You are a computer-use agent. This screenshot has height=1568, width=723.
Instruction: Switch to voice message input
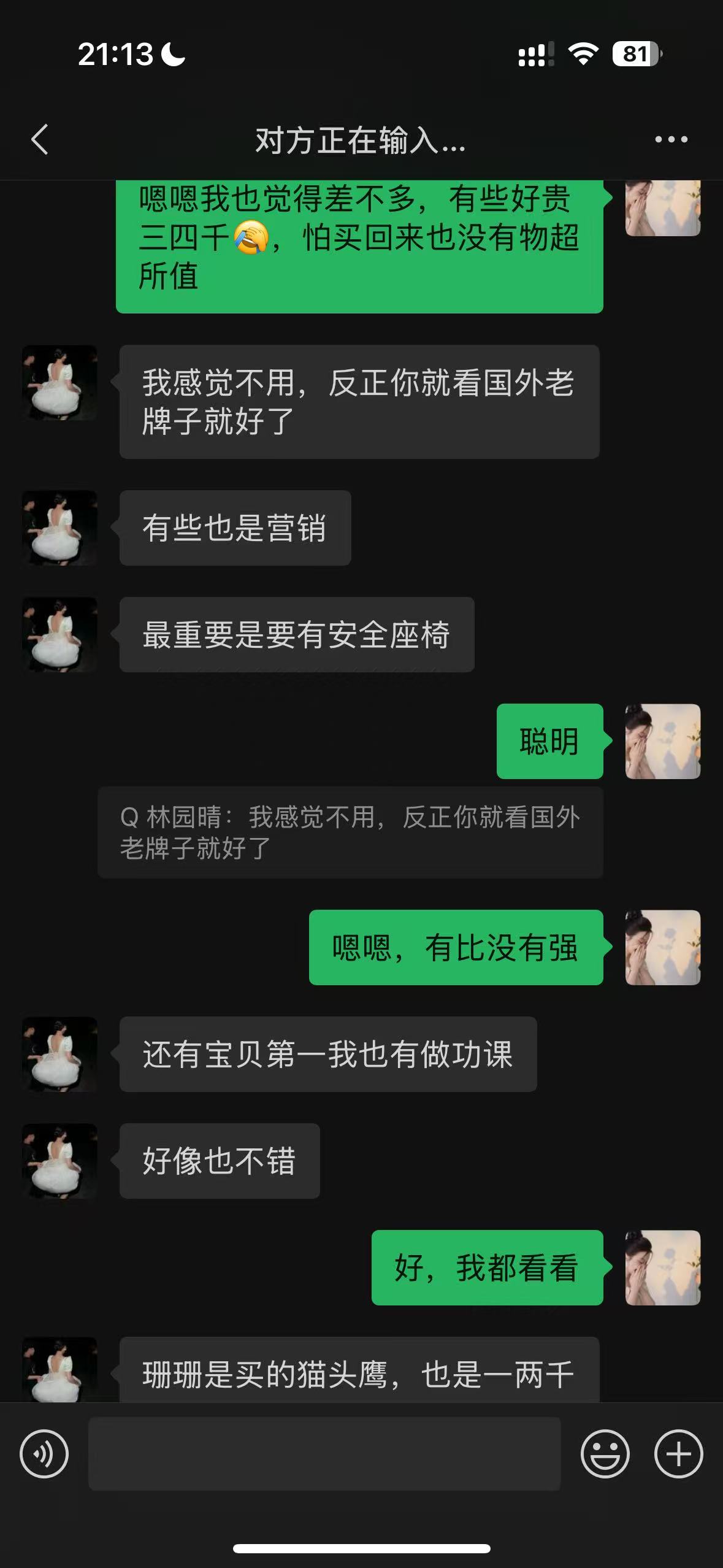pos(44,1454)
